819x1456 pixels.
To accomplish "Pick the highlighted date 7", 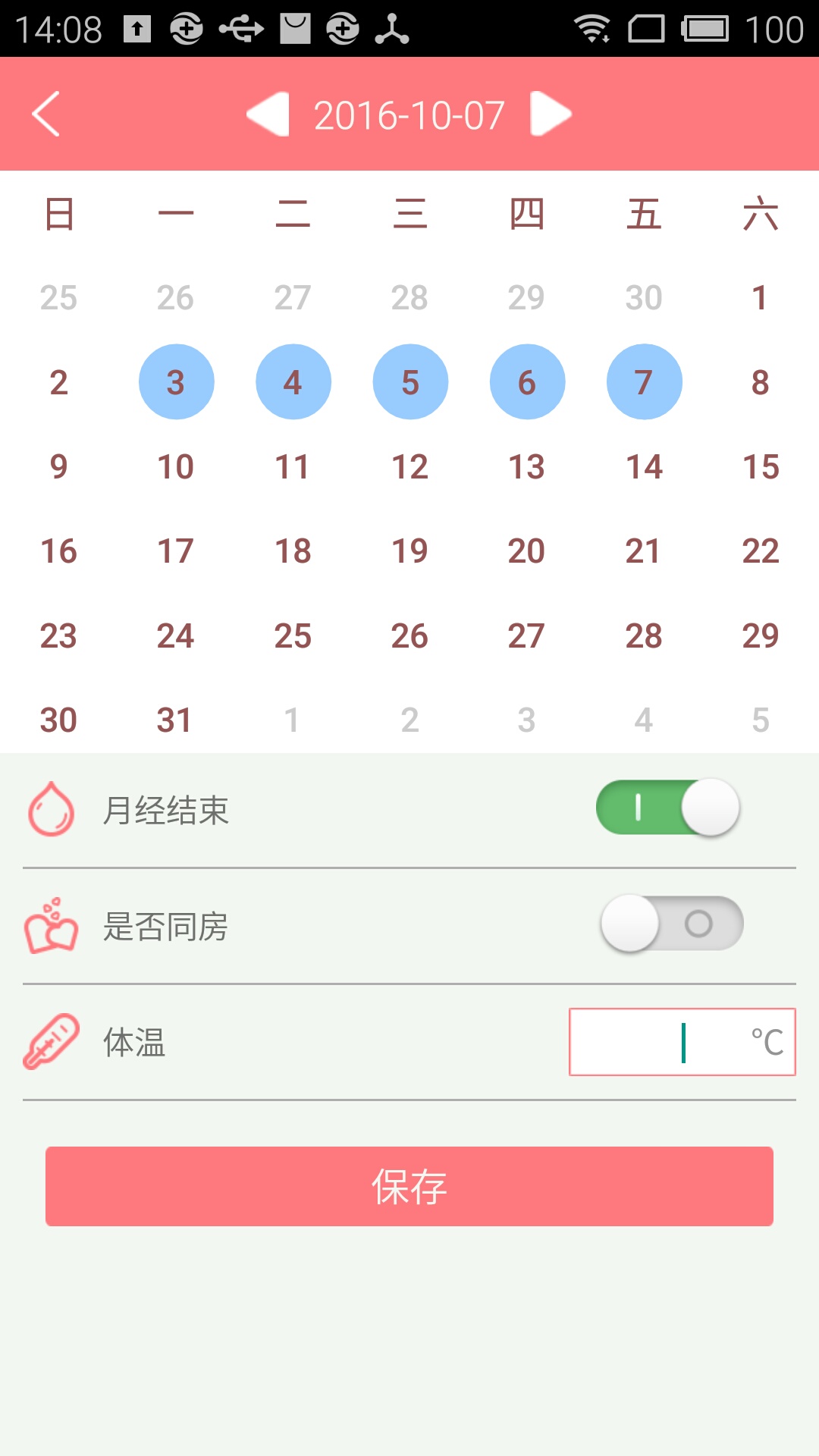I will (644, 382).
